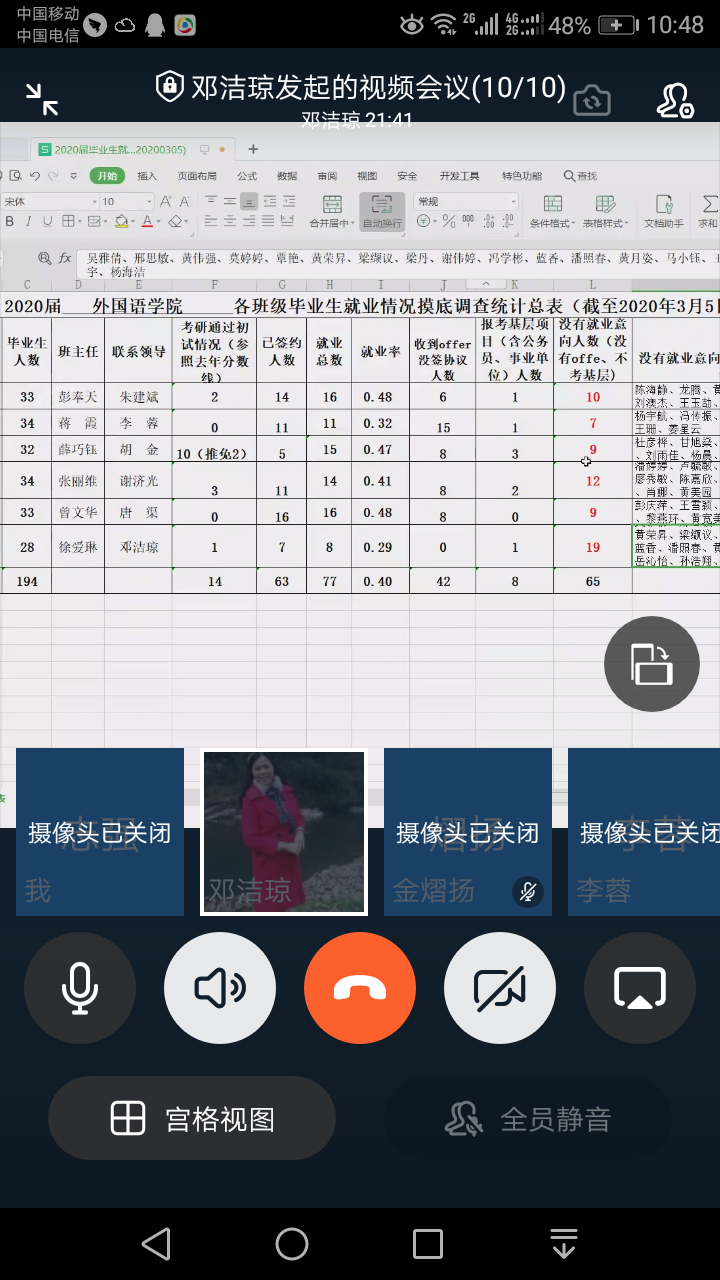
Task: Select my own video tile (我)
Action: (100, 832)
